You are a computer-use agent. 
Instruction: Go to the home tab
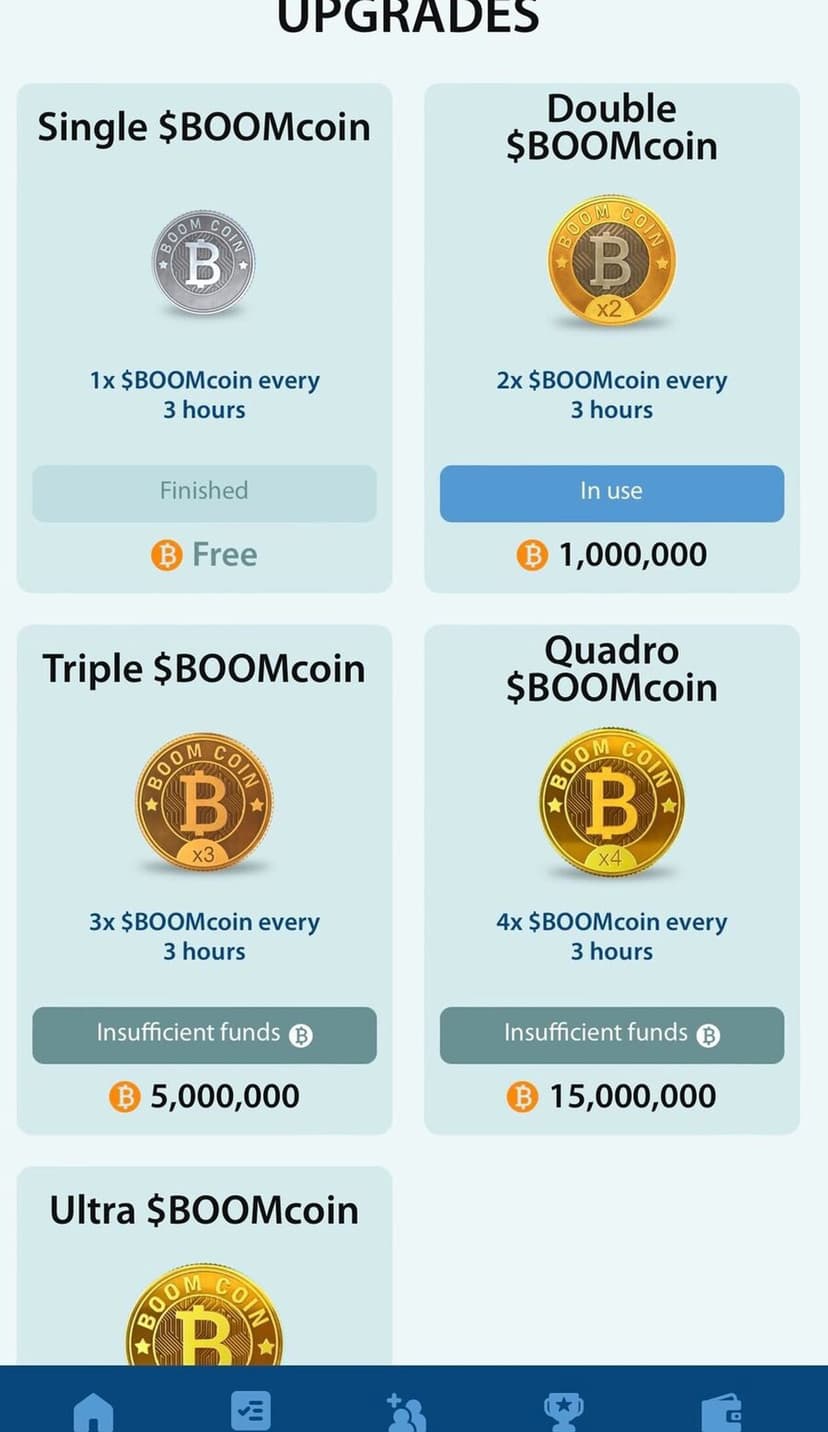[93, 1412]
